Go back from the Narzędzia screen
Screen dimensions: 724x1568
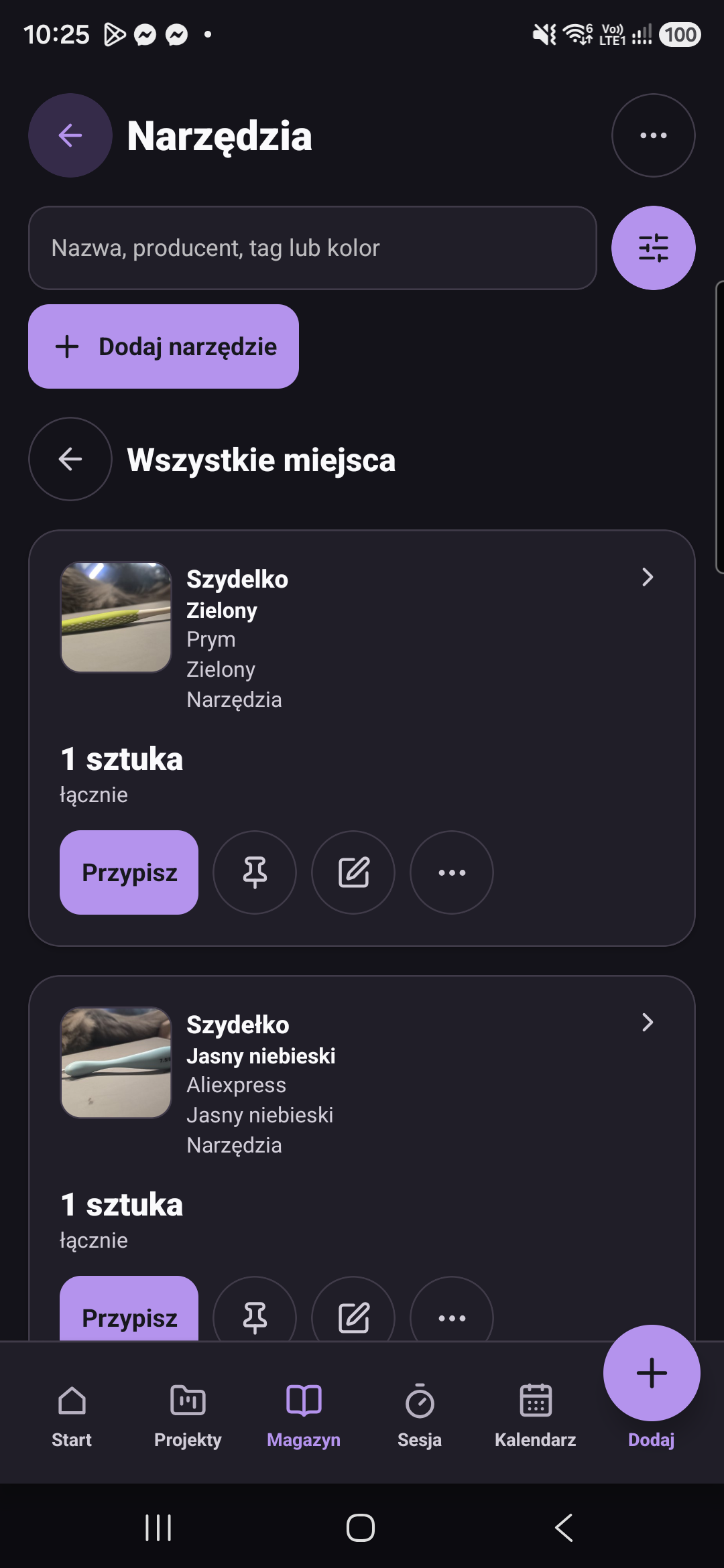point(70,135)
